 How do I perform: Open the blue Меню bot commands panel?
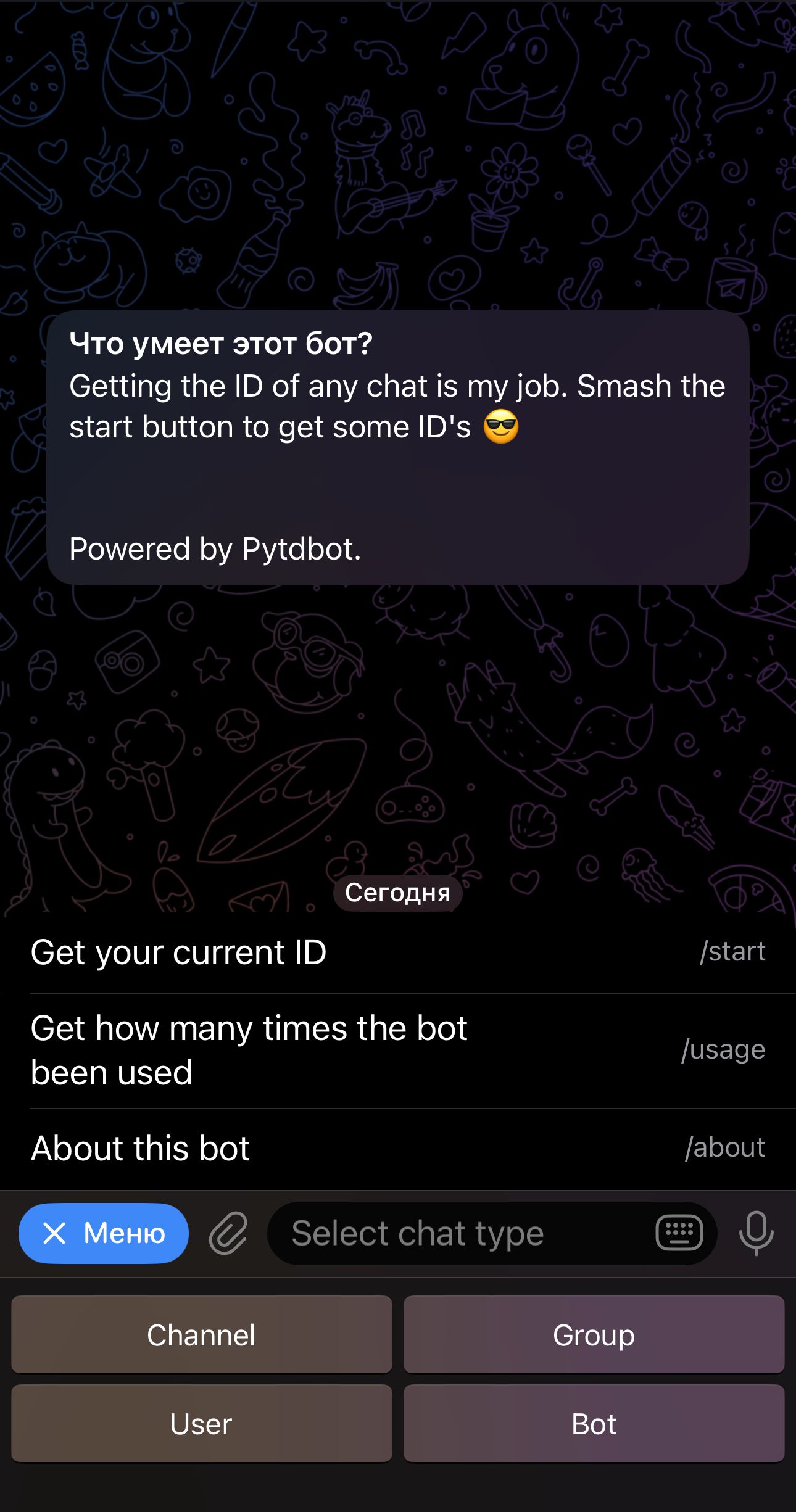tap(103, 1233)
